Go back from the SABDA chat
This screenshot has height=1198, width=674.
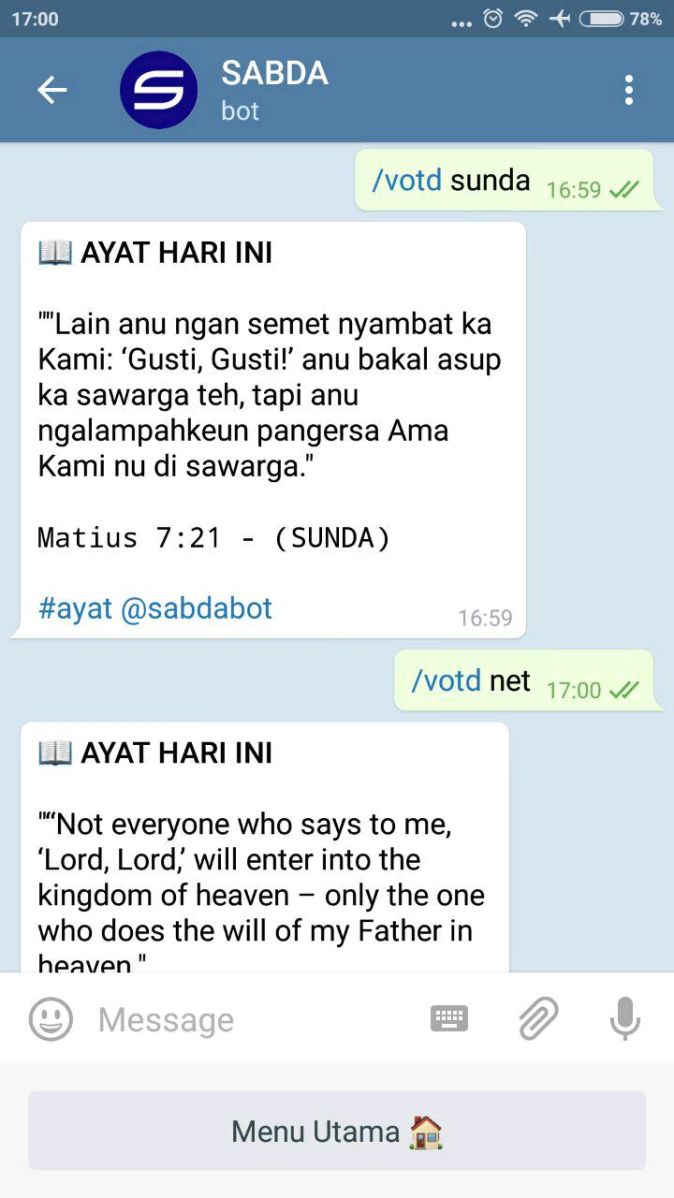click(52, 90)
